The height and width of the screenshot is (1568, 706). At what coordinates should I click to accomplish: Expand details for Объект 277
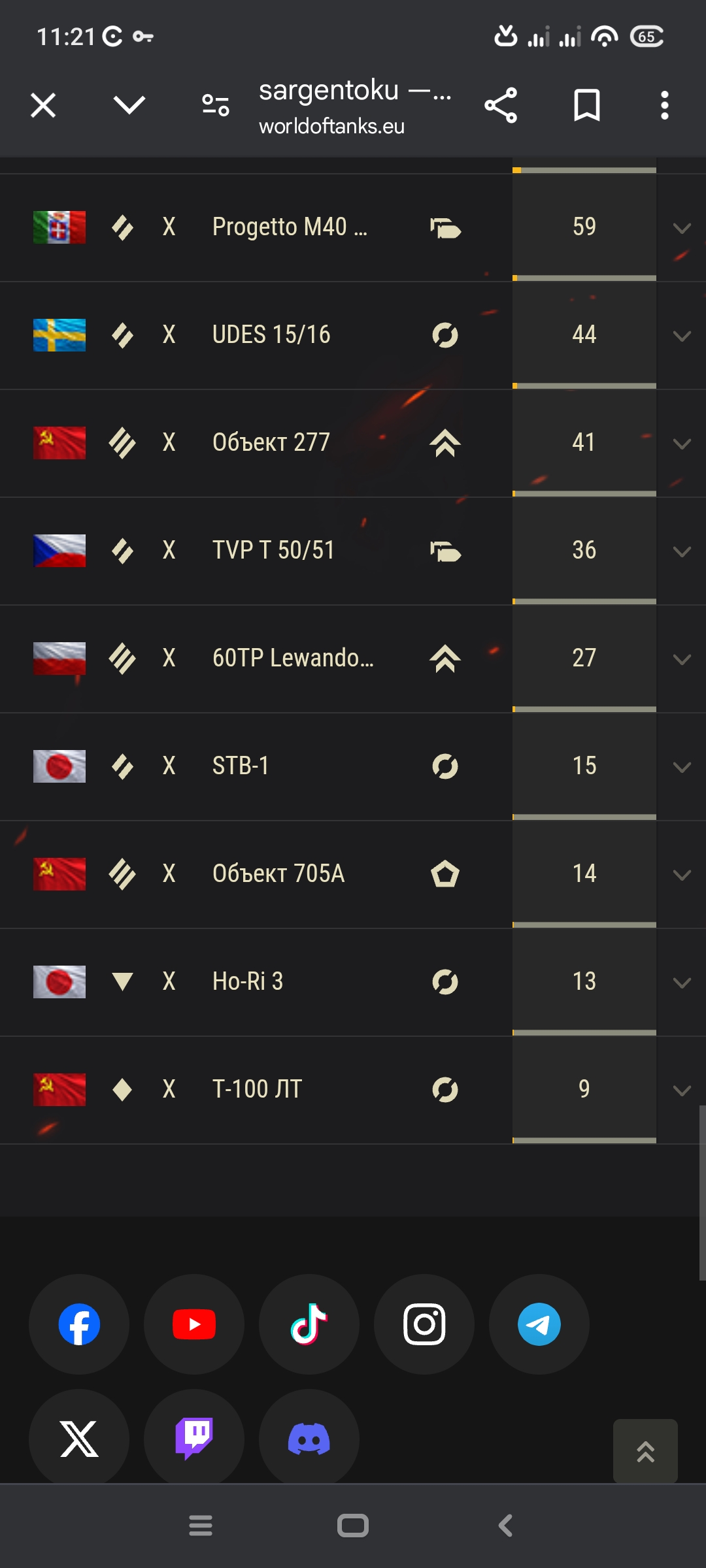tap(682, 444)
